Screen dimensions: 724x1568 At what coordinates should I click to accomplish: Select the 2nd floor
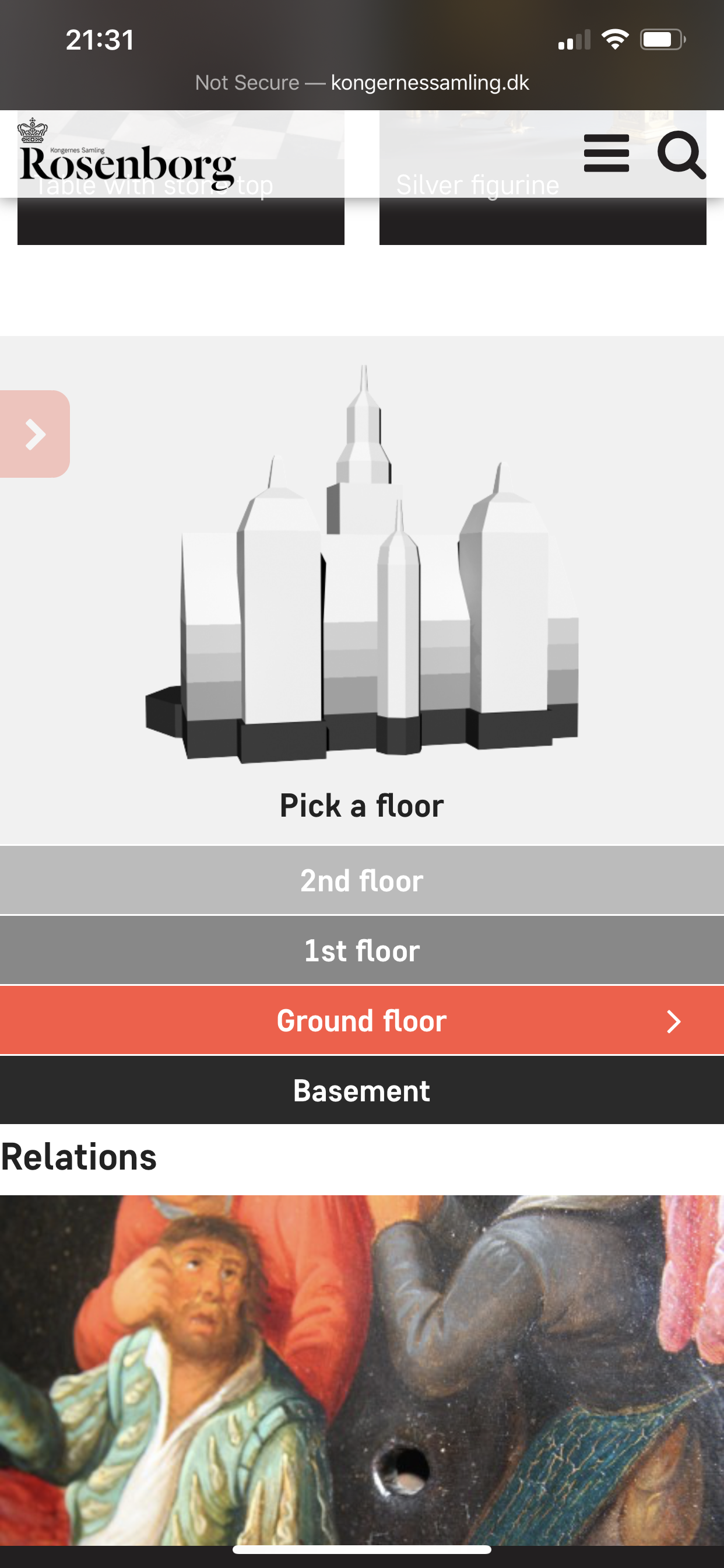click(362, 881)
